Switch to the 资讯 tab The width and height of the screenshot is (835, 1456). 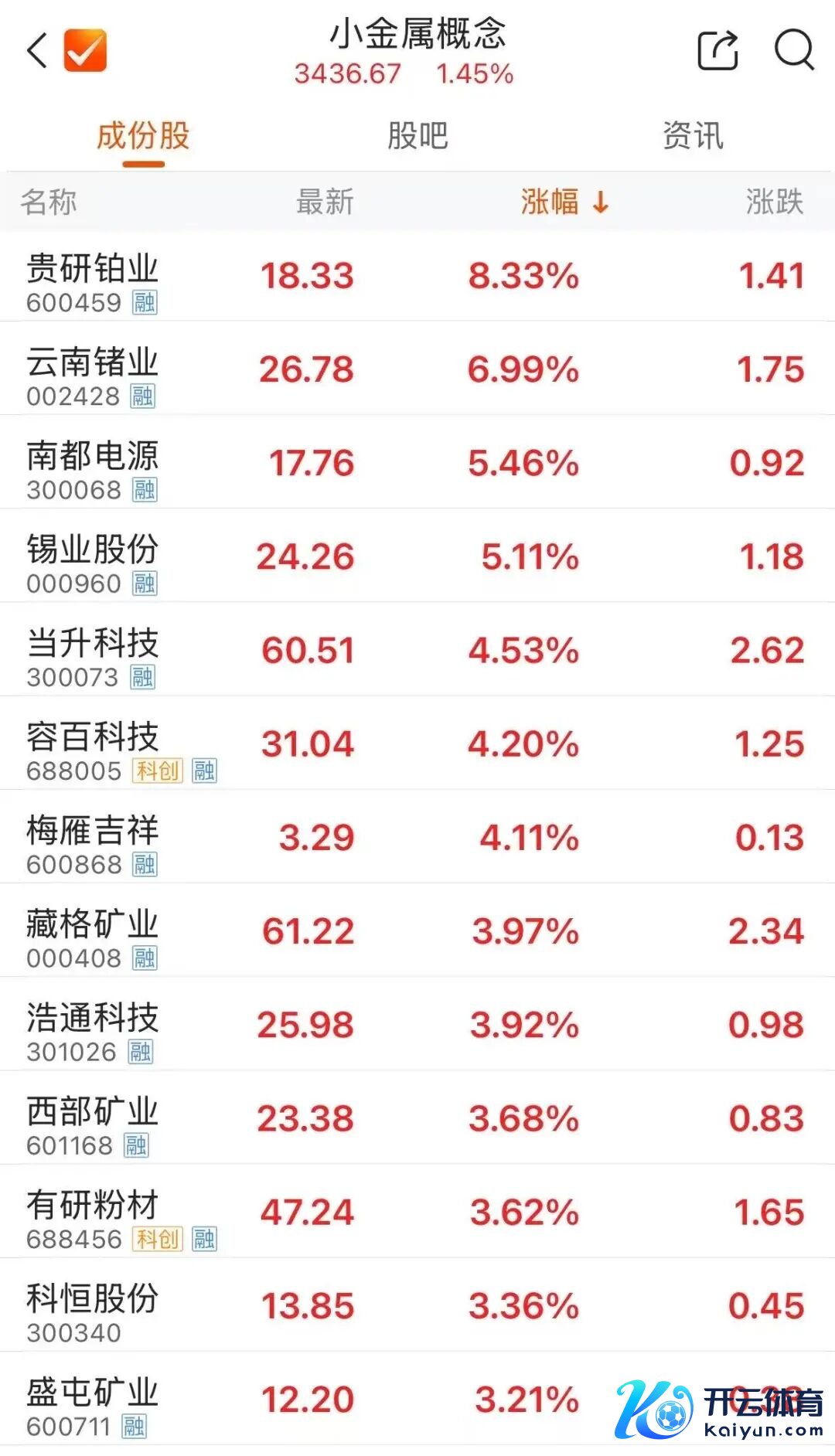coord(693,136)
